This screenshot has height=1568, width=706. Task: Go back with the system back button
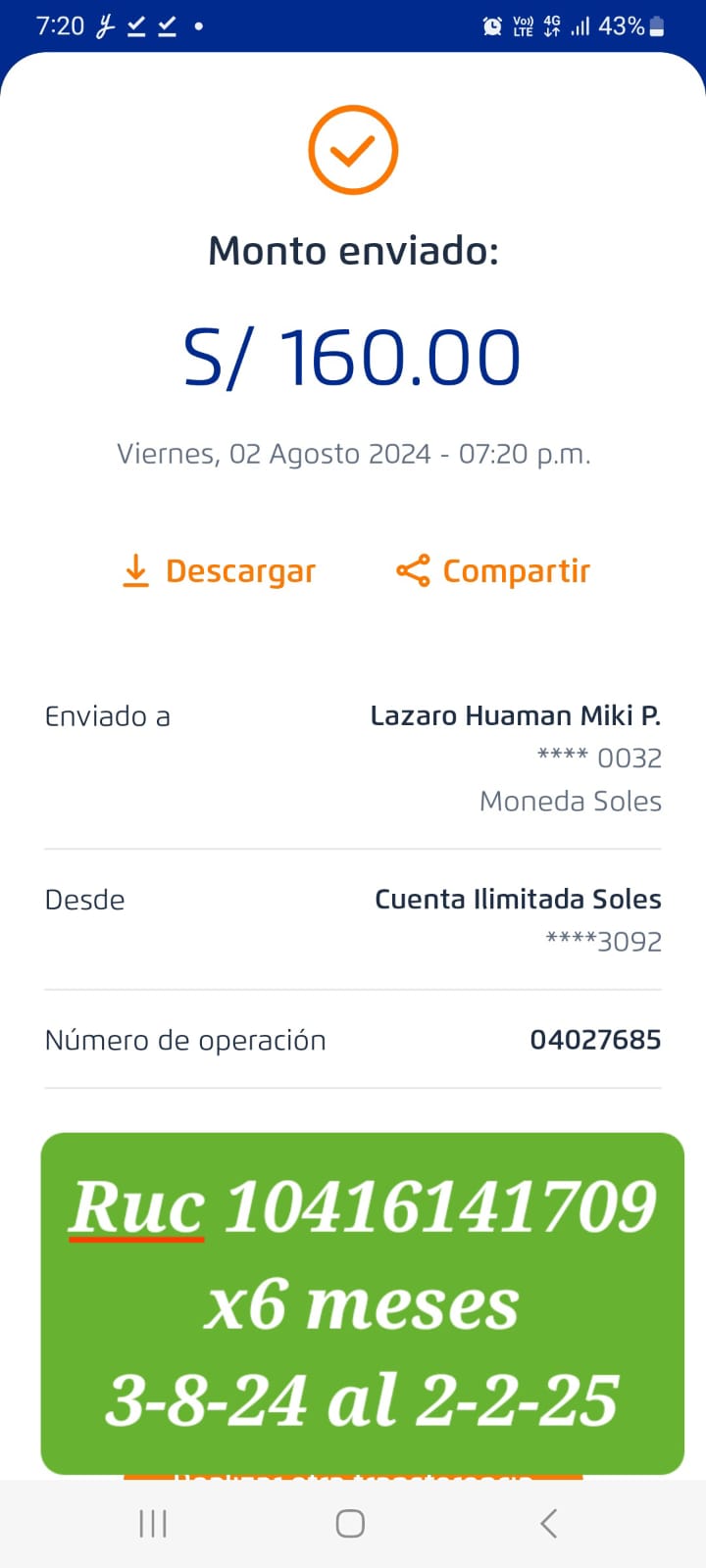[x=549, y=1523]
